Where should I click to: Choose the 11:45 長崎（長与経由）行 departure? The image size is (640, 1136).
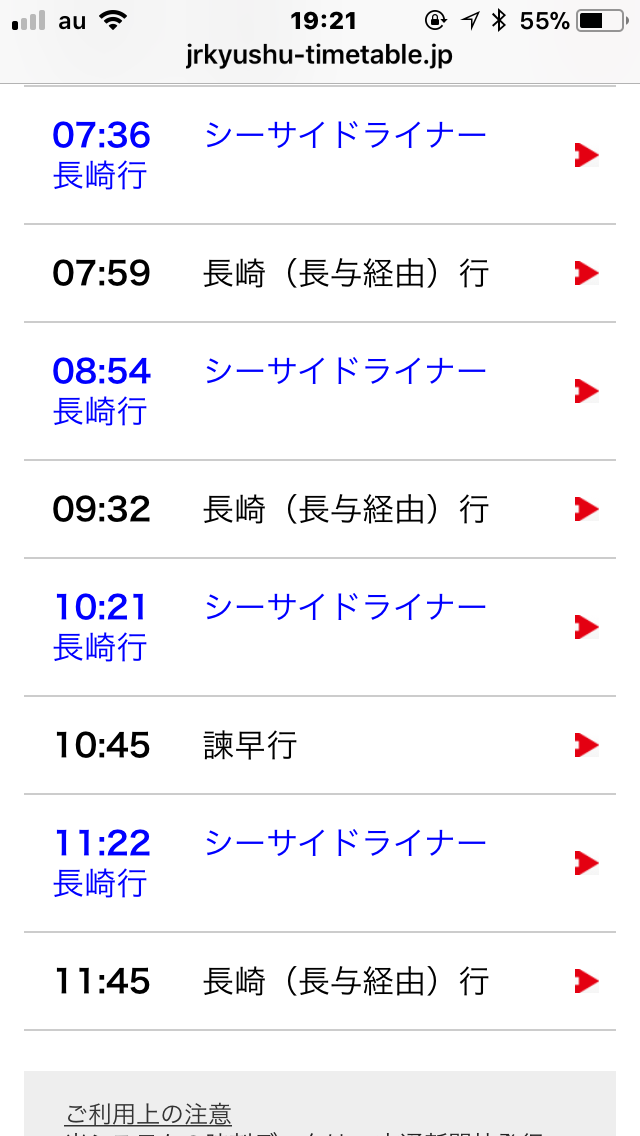(x=320, y=981)
